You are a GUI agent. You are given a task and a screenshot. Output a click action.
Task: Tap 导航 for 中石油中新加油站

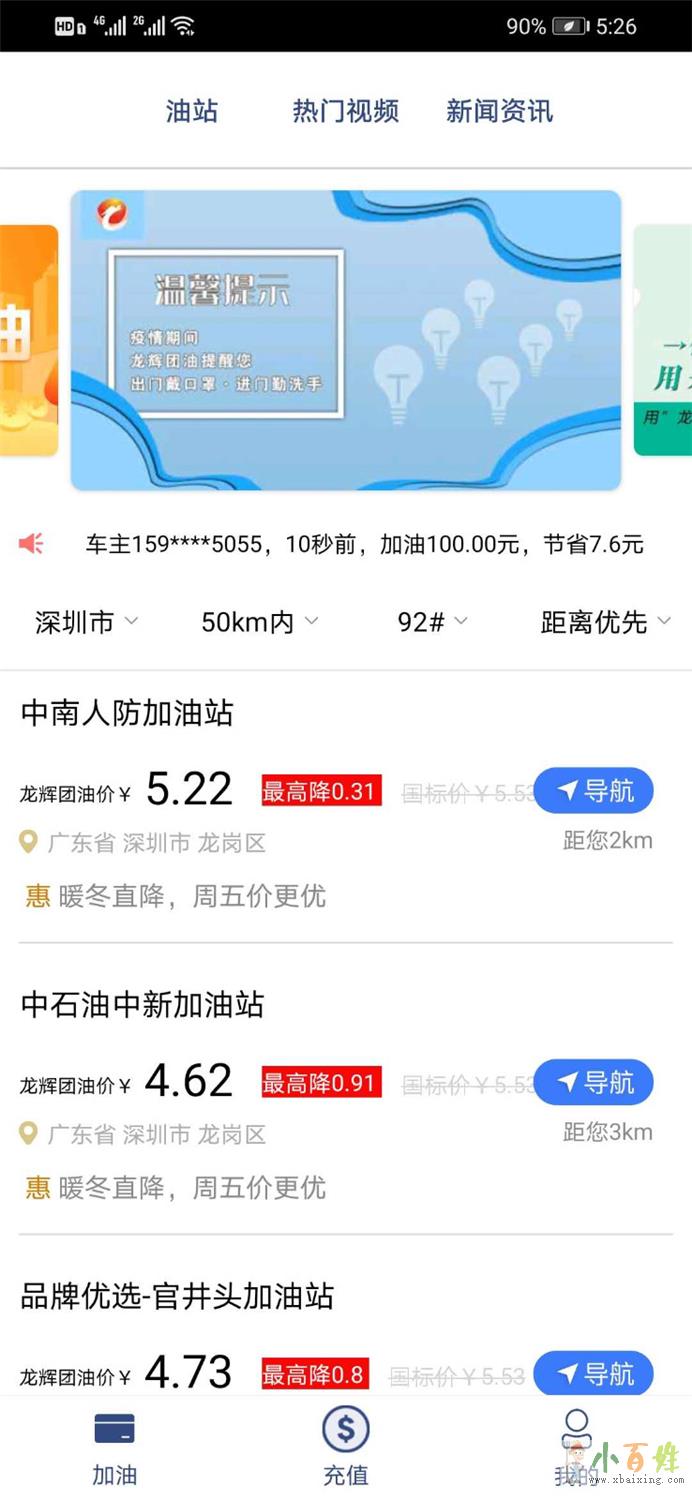(594, 1083)
